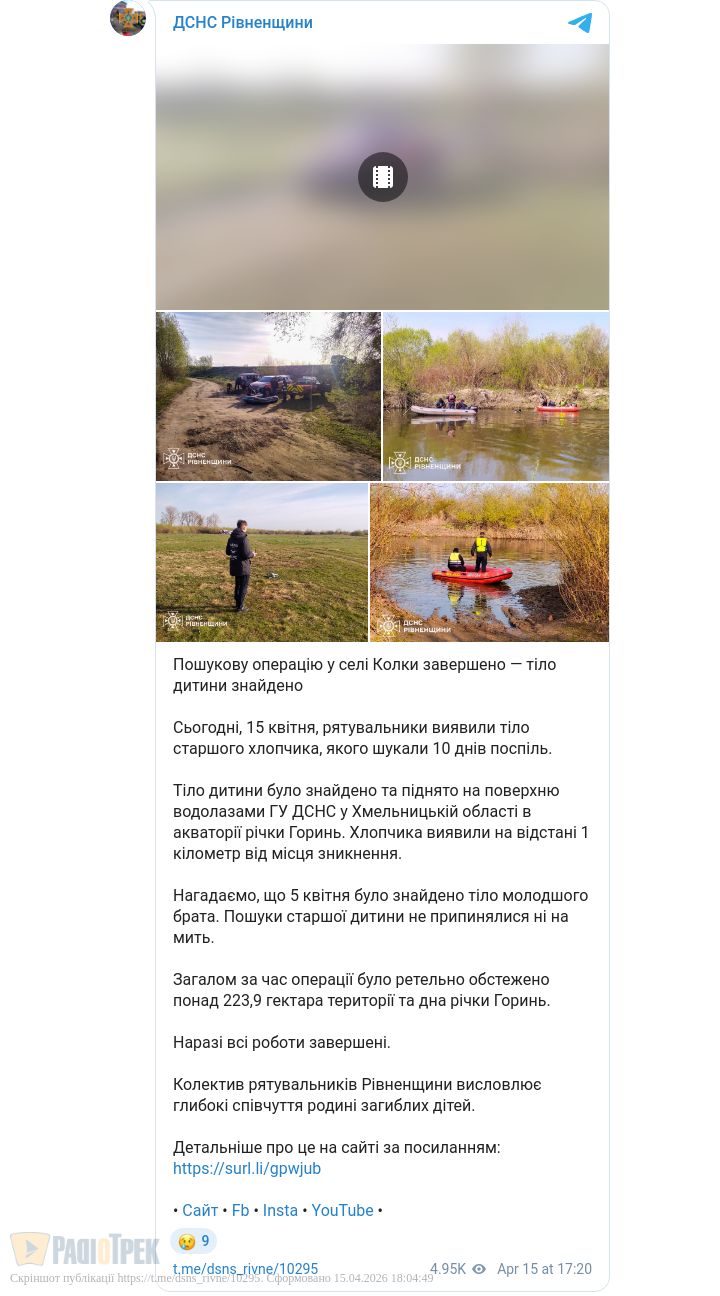
Task: Open the Fb link
Action: [240, 1210]
